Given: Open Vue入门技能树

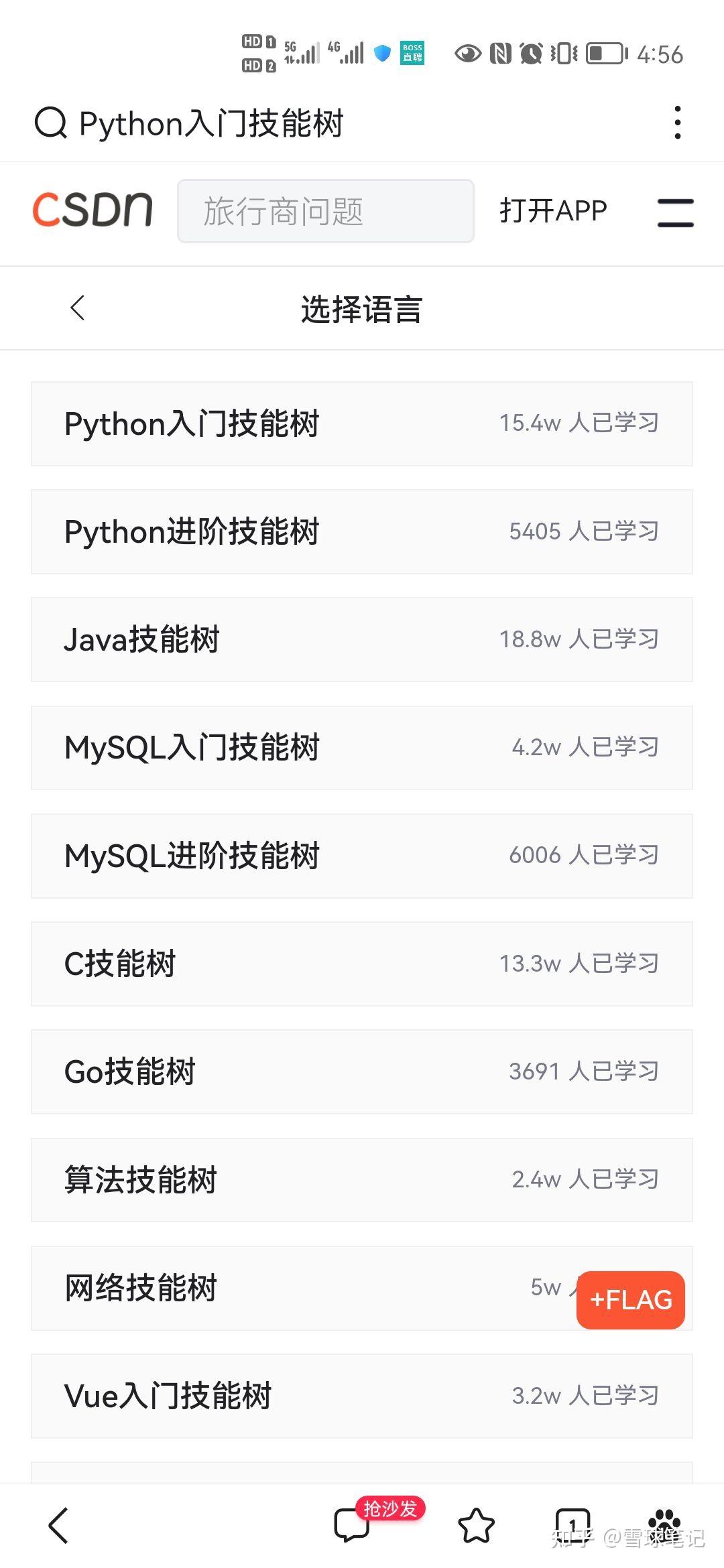Looking at the screenshot, I should click(362, 1396).
